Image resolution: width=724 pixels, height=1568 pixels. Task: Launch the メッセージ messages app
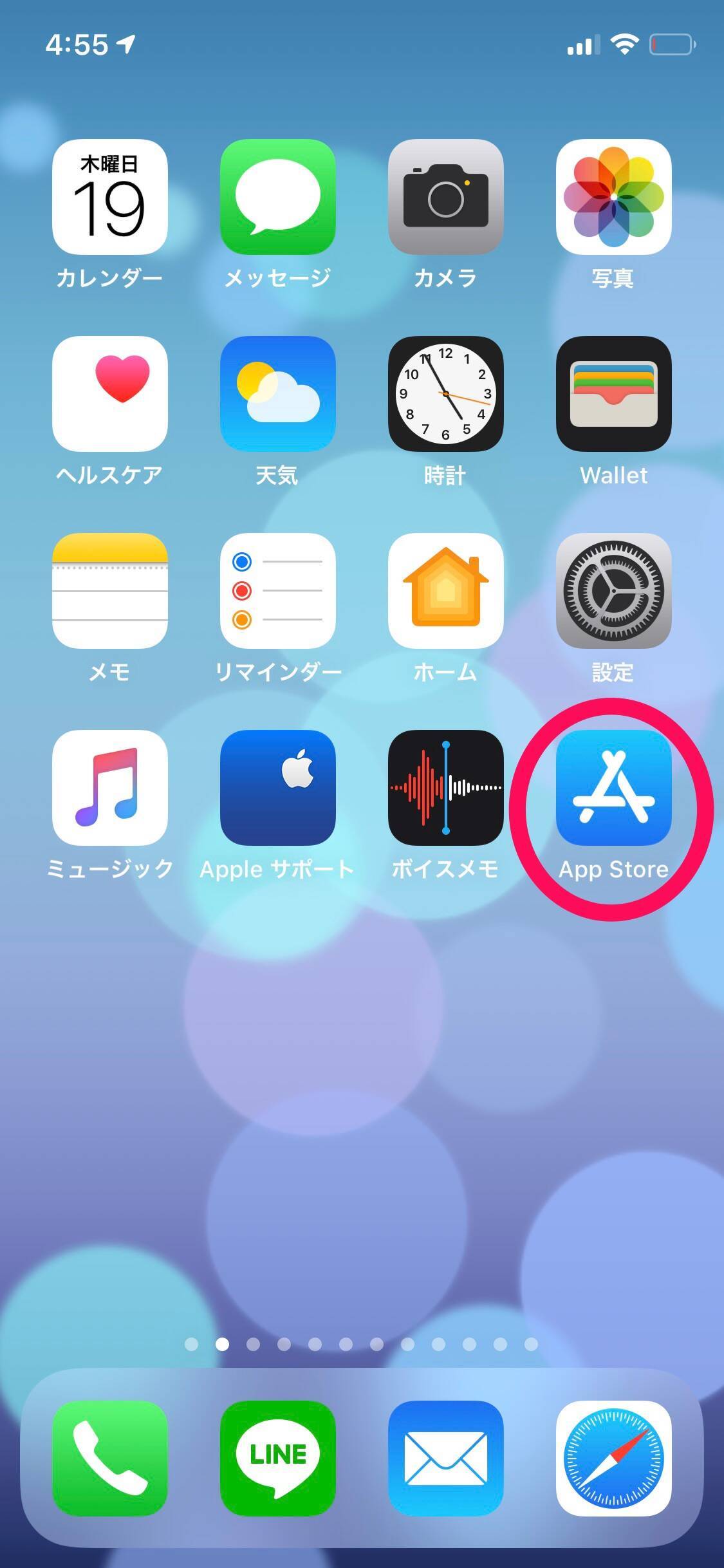point(278,197)
